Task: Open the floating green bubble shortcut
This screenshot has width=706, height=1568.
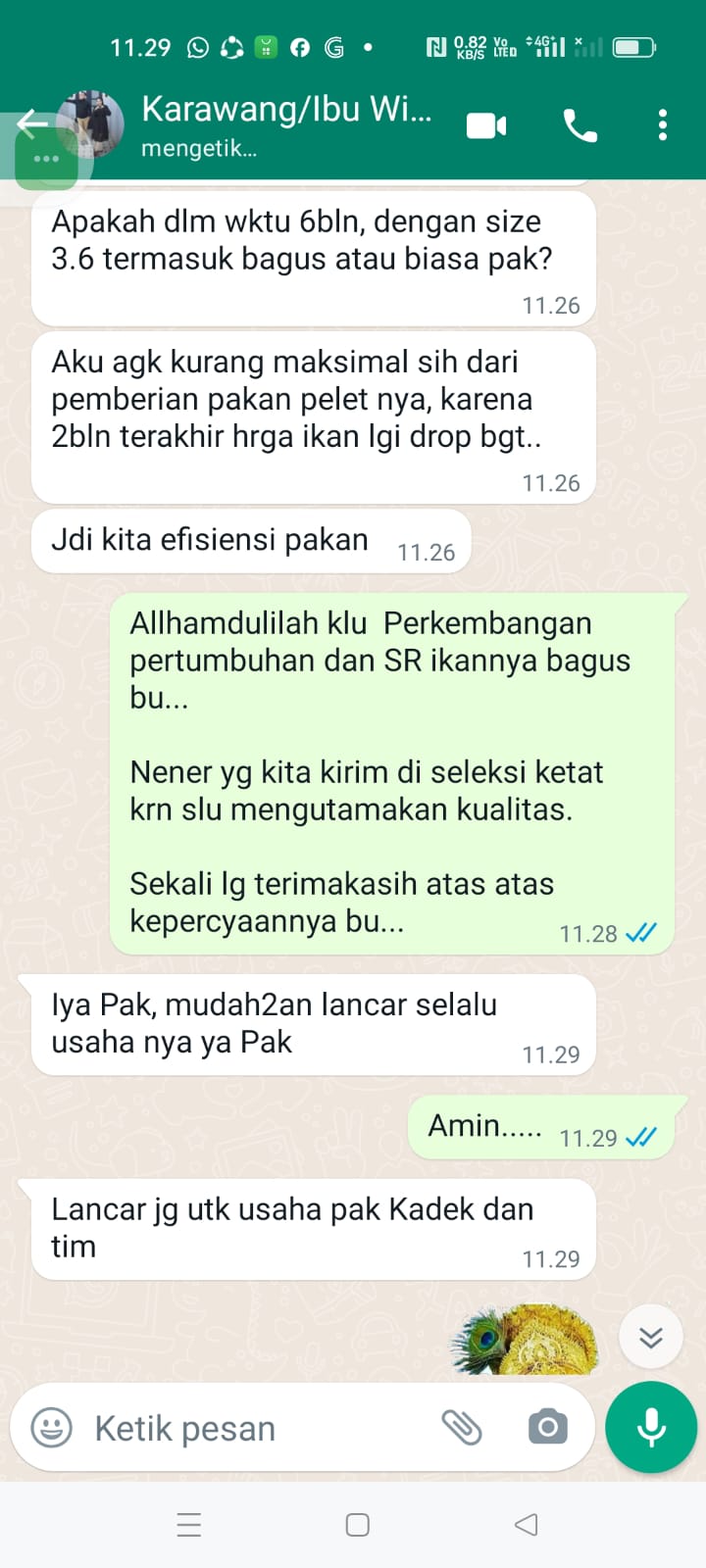Action: 46,159
